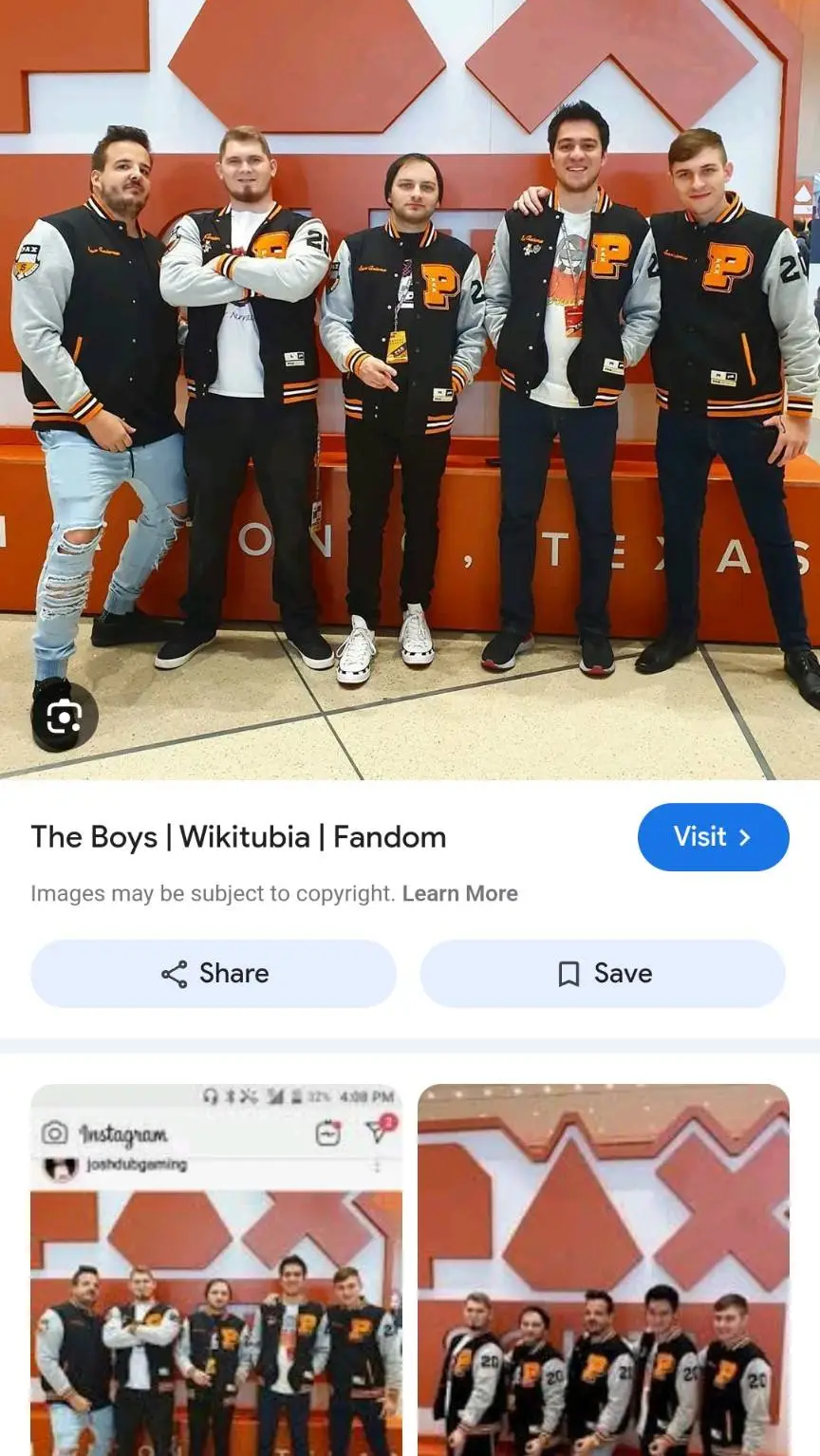Open the related Instagram joshdubgaming screenshot
Image resolution: width=820 pixels, height=1456 pixels.
pos(216,1270)
